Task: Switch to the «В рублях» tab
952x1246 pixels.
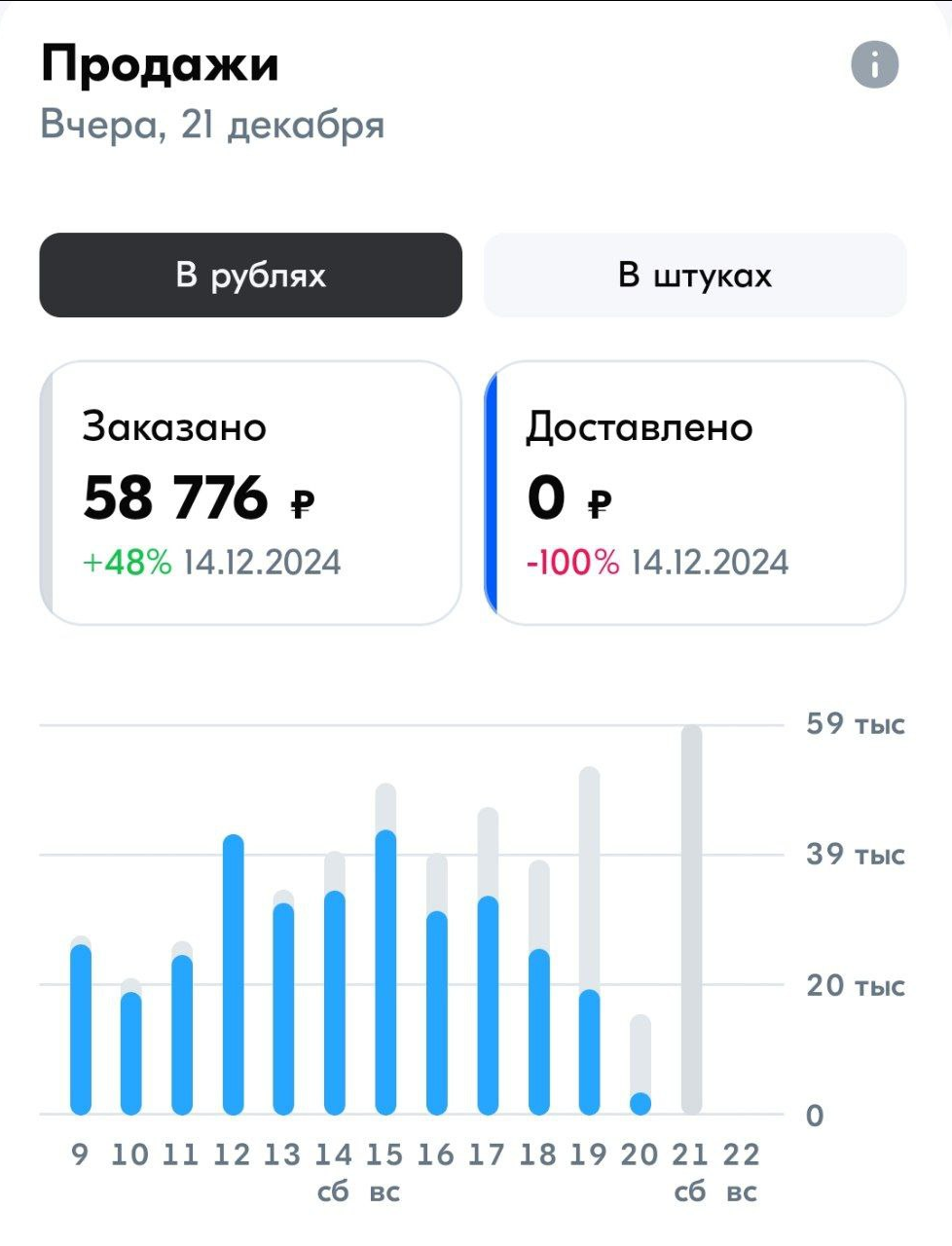Action: [x=250, y=275]
